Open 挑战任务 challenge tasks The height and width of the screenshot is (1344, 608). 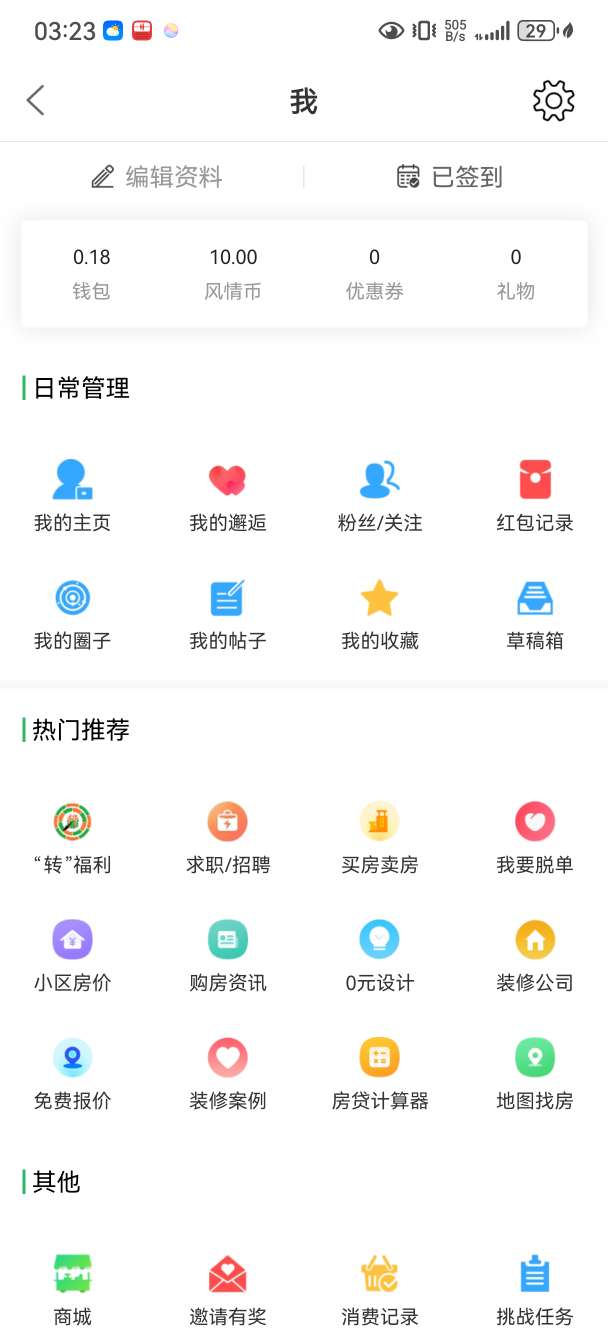[535, 1291]
